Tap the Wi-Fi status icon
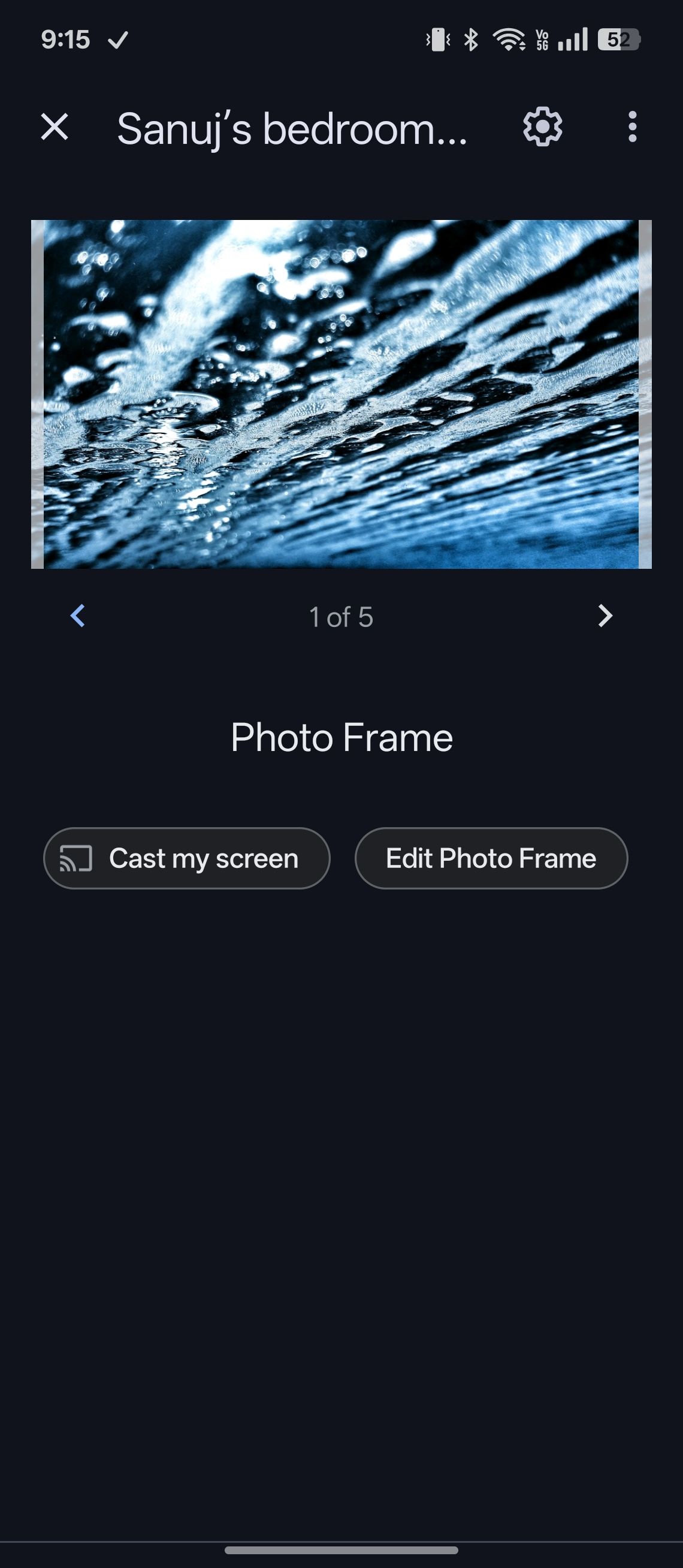This screenshot has width=683, height=1568. click(x=510, y=39)
